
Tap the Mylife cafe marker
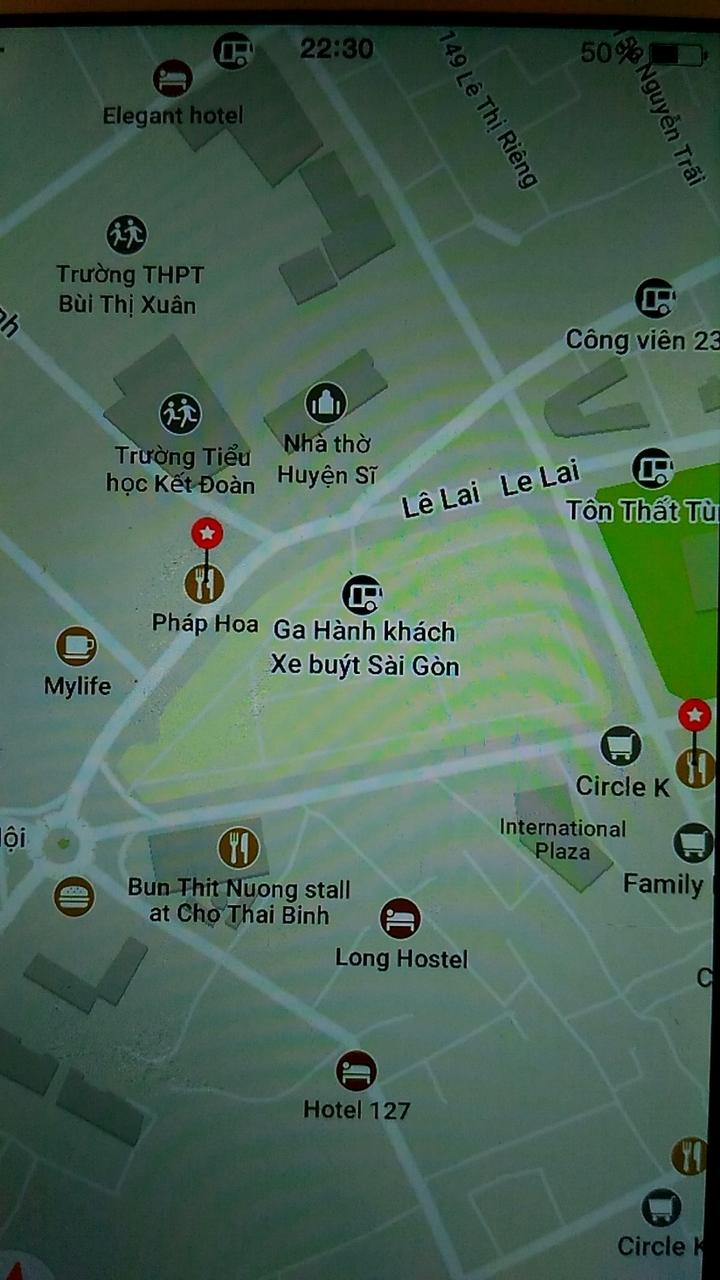(77, 647)
